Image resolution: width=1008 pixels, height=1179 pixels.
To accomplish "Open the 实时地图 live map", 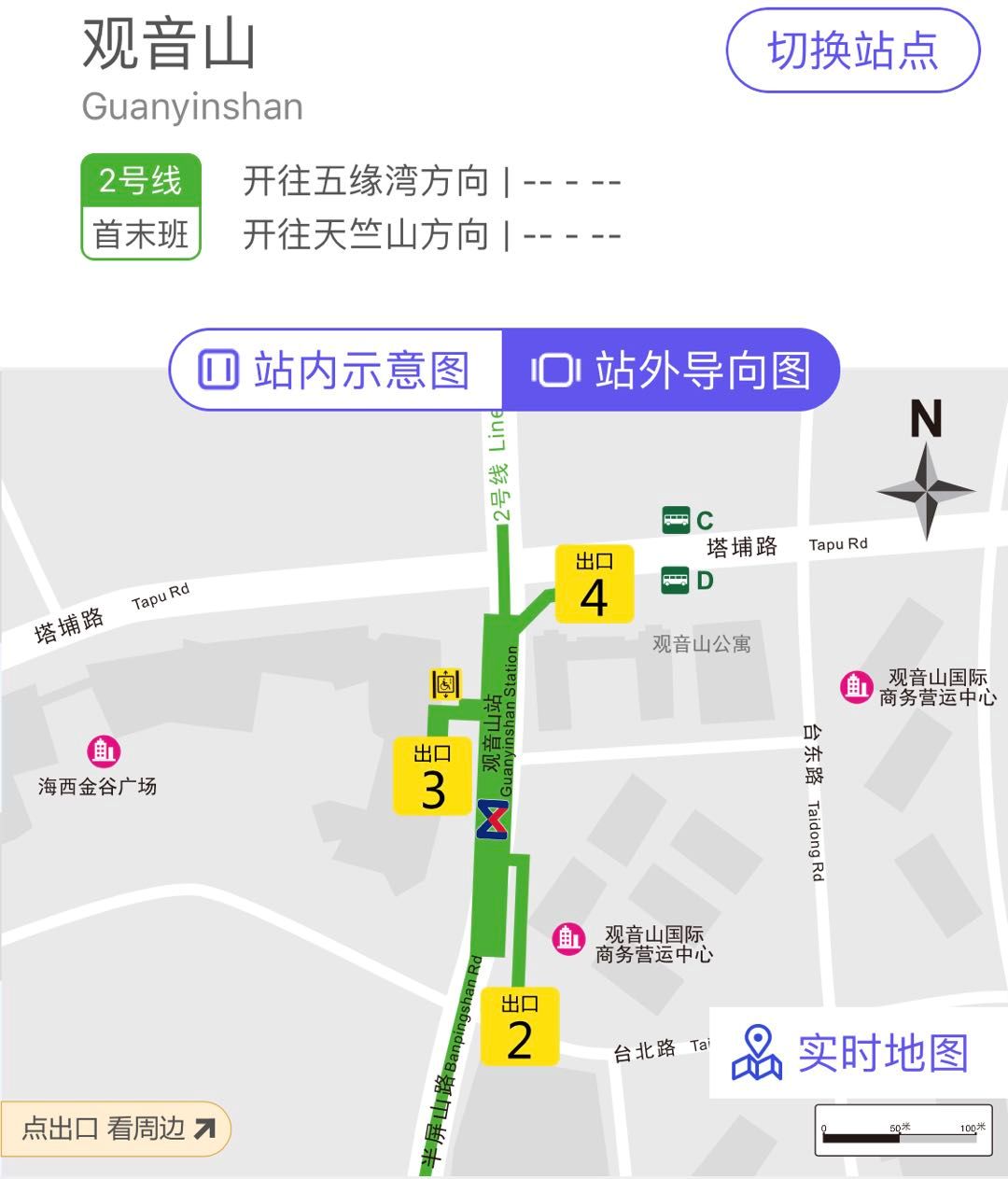I will pos(851,1052).
